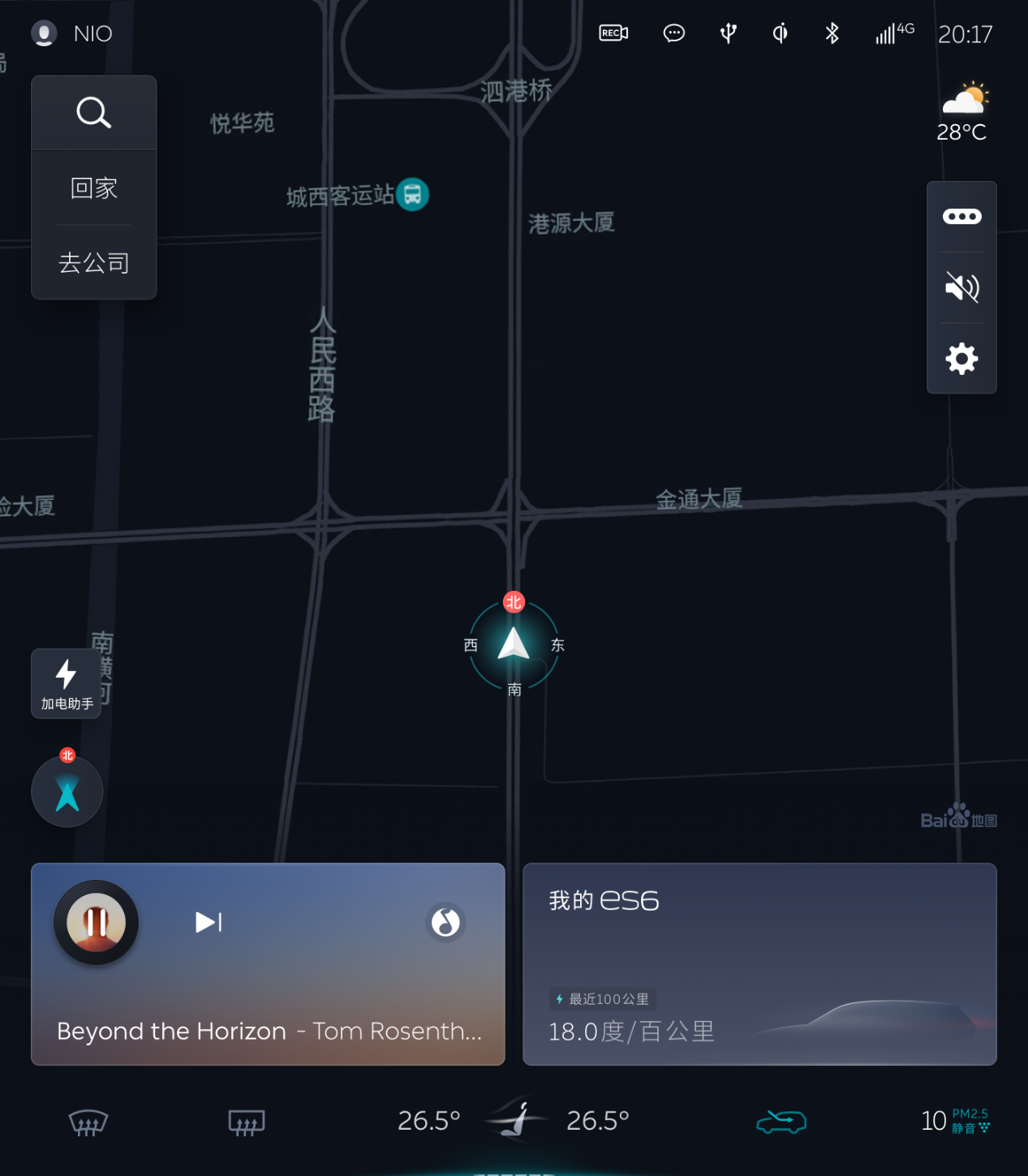The image size is (1028, 1176).
Task: Open map settings with the gear icon
Action: coord(961,358)
